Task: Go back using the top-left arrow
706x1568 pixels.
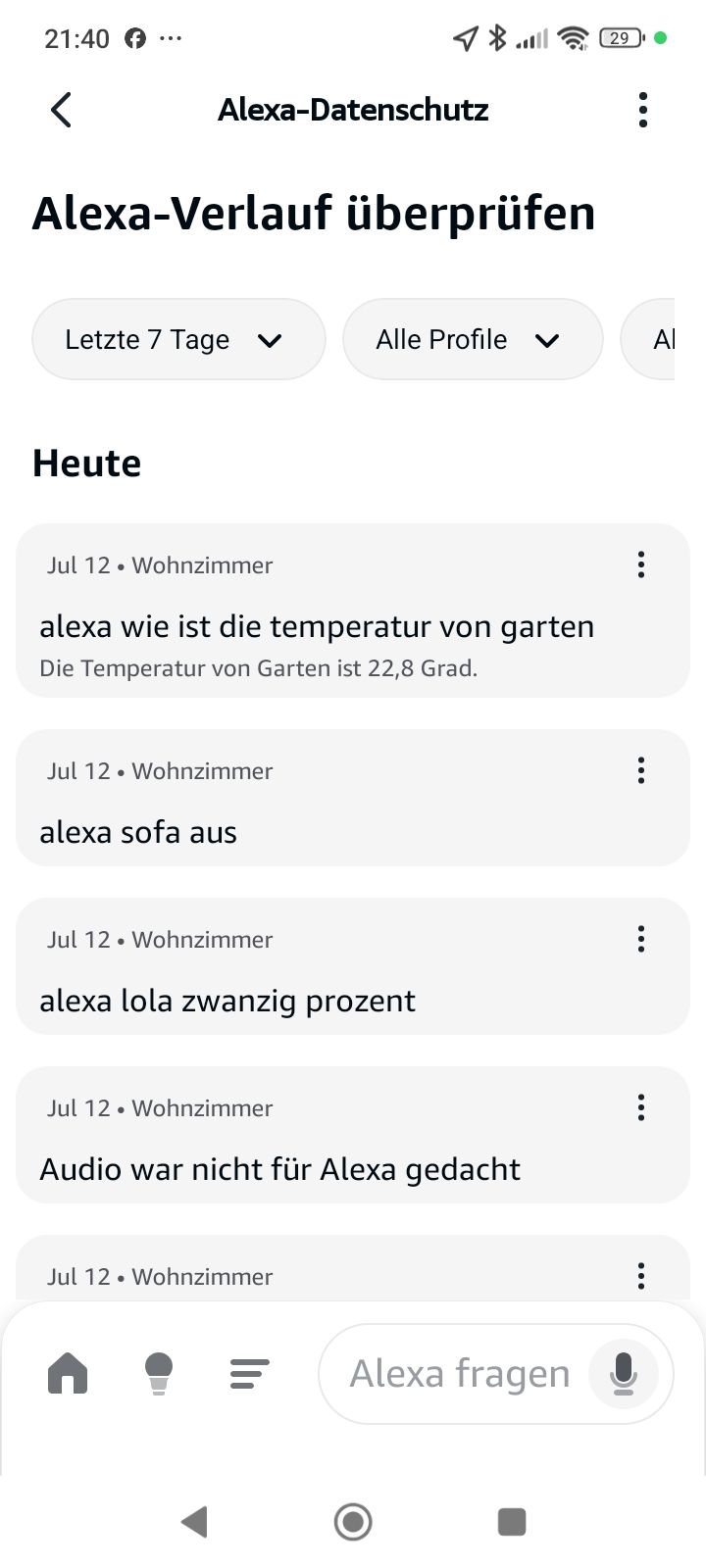Action: [x=61, y=110]
